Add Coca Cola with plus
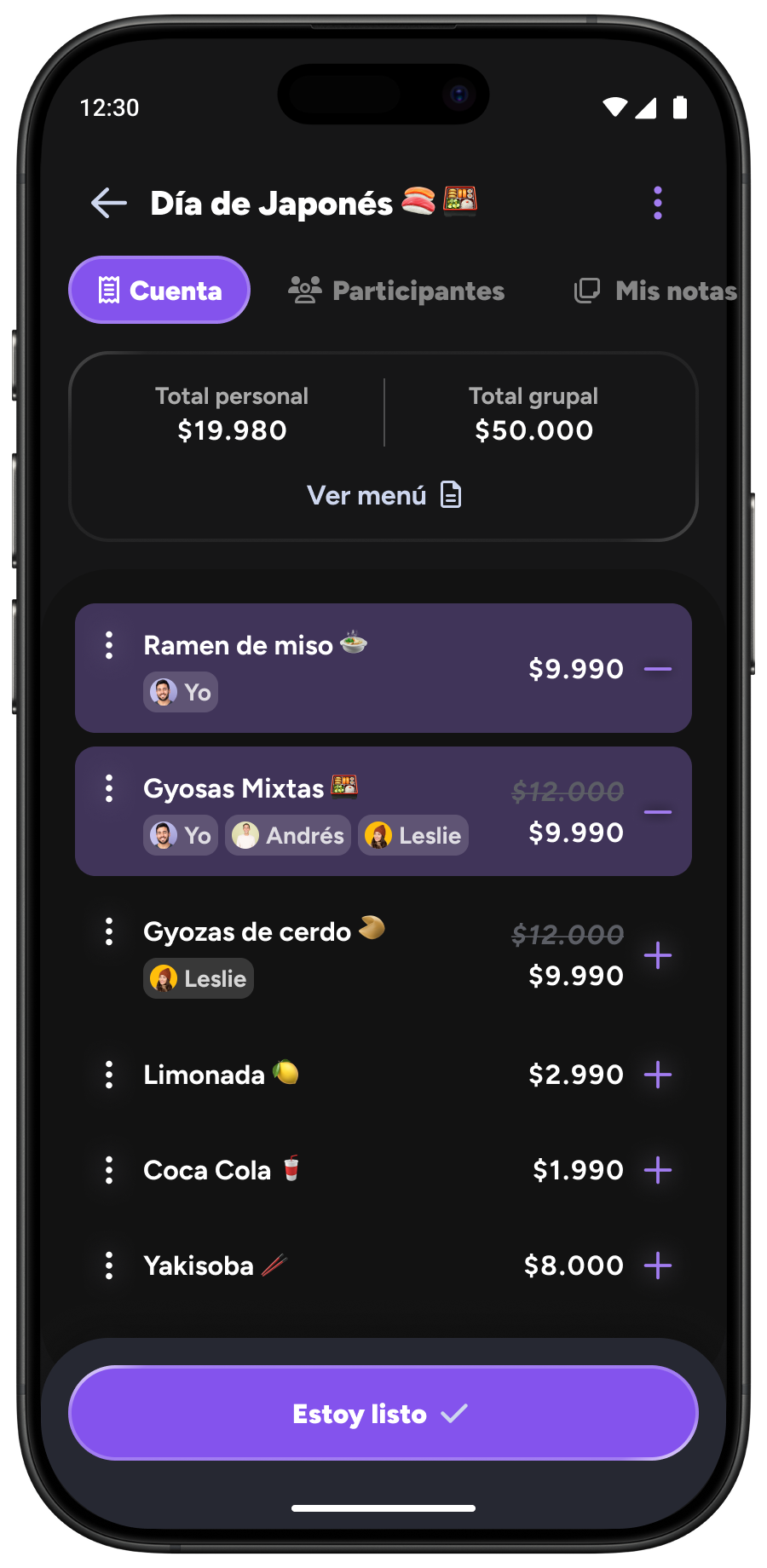The height and width of the screenshot is (1568, 767). coord(657,1170)
